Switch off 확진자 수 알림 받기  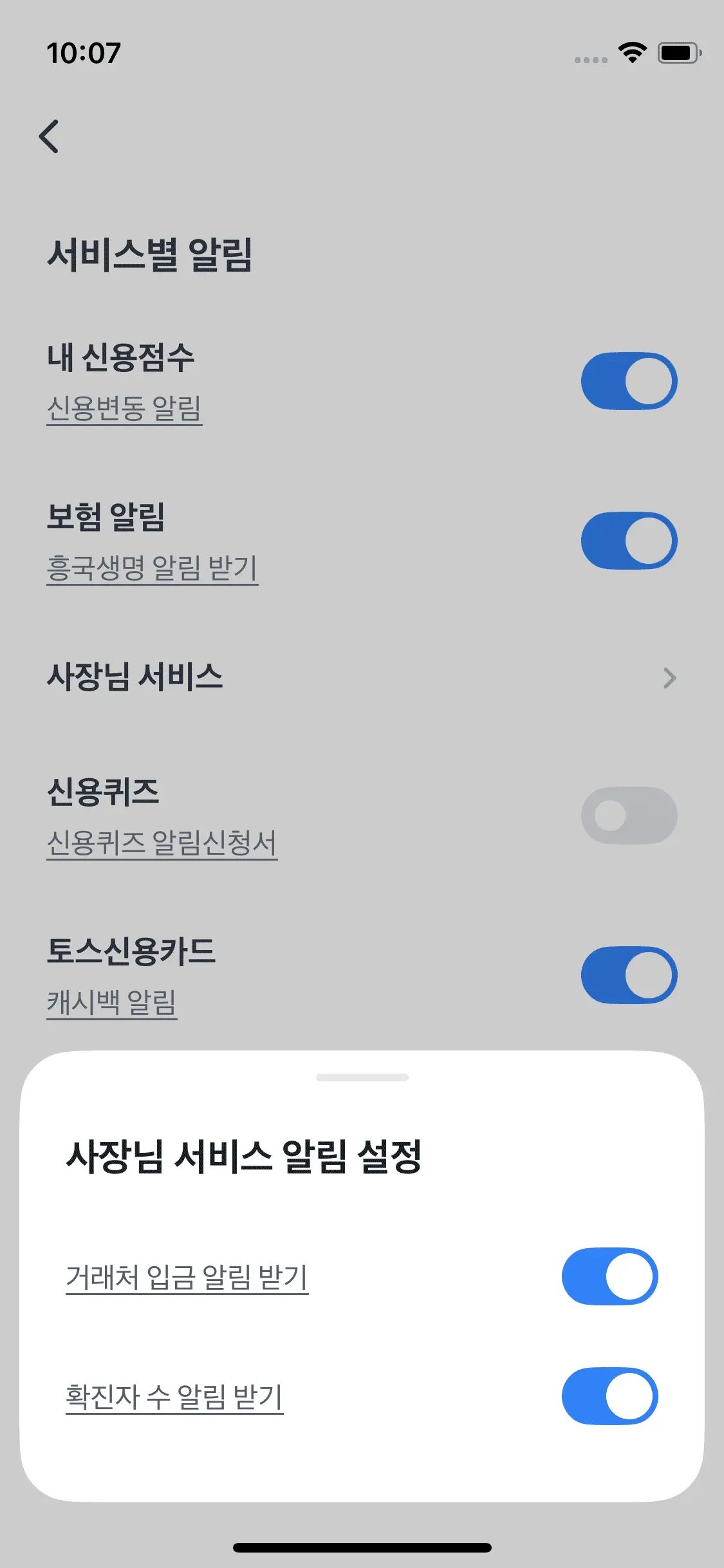[x=609, y=1395]
